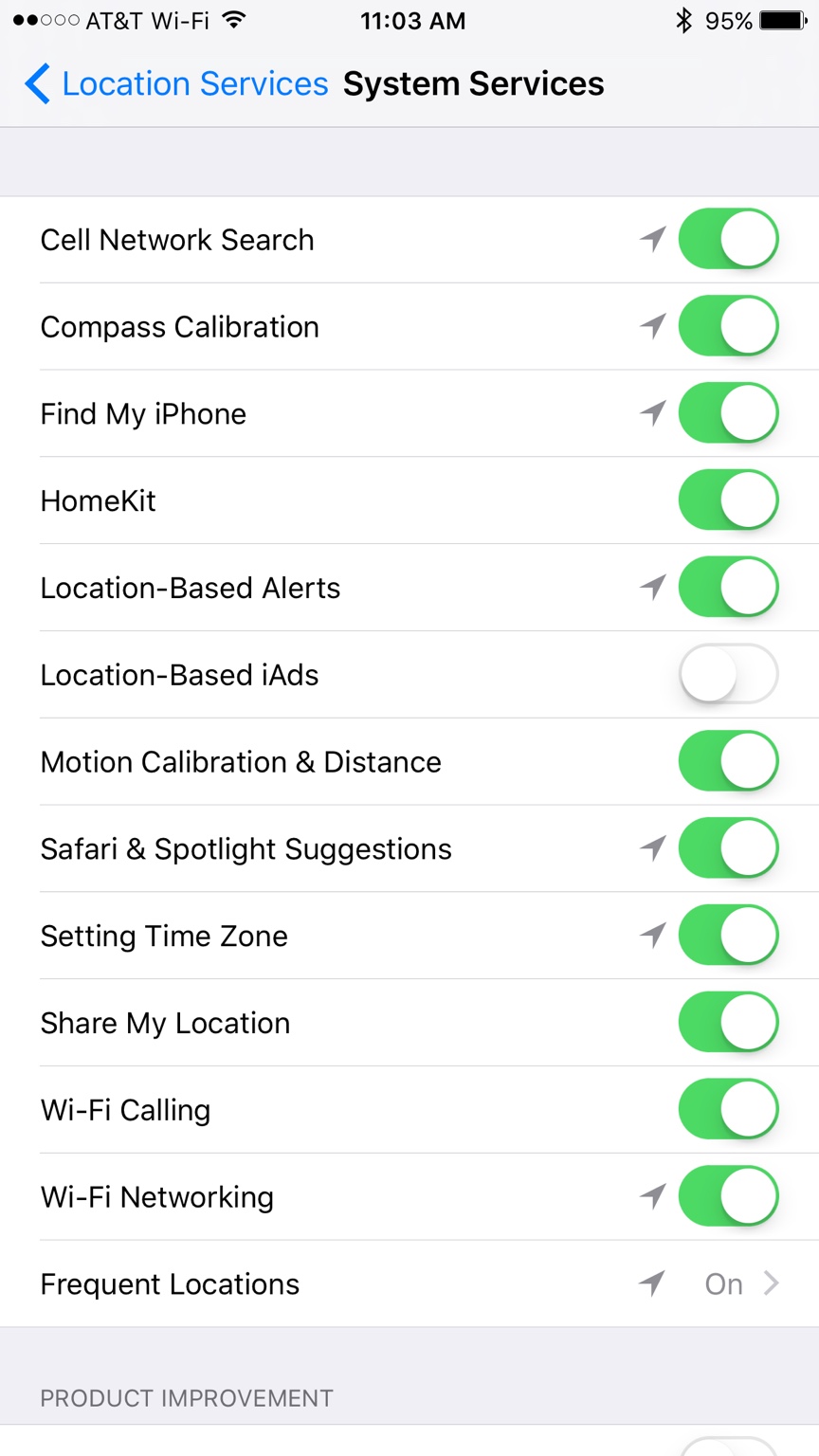Toggle Safari & Spotlight Suggestions
Viewport: 819px width, 1456px height.
tap(728, 848)
